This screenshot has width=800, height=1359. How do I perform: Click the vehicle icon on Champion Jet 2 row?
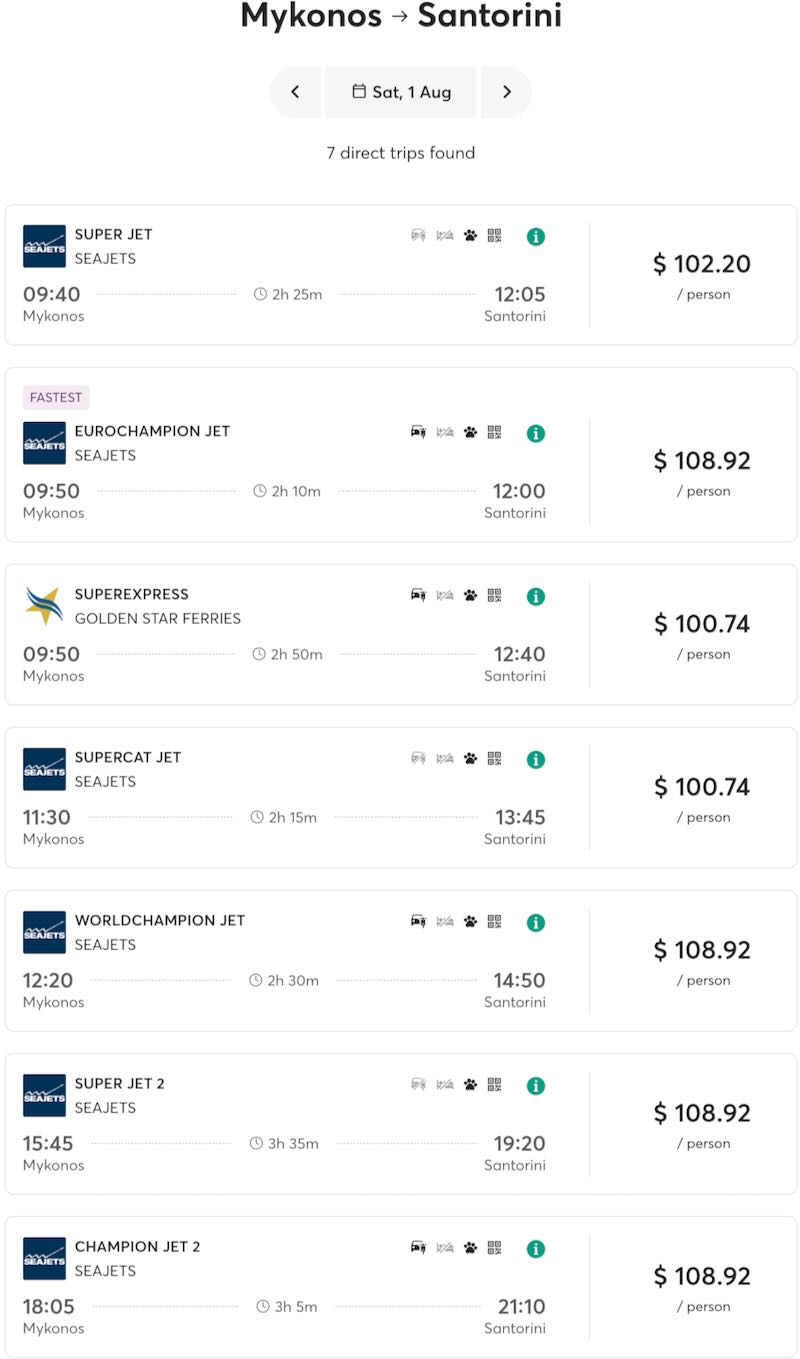click(x=417, y=1247)
